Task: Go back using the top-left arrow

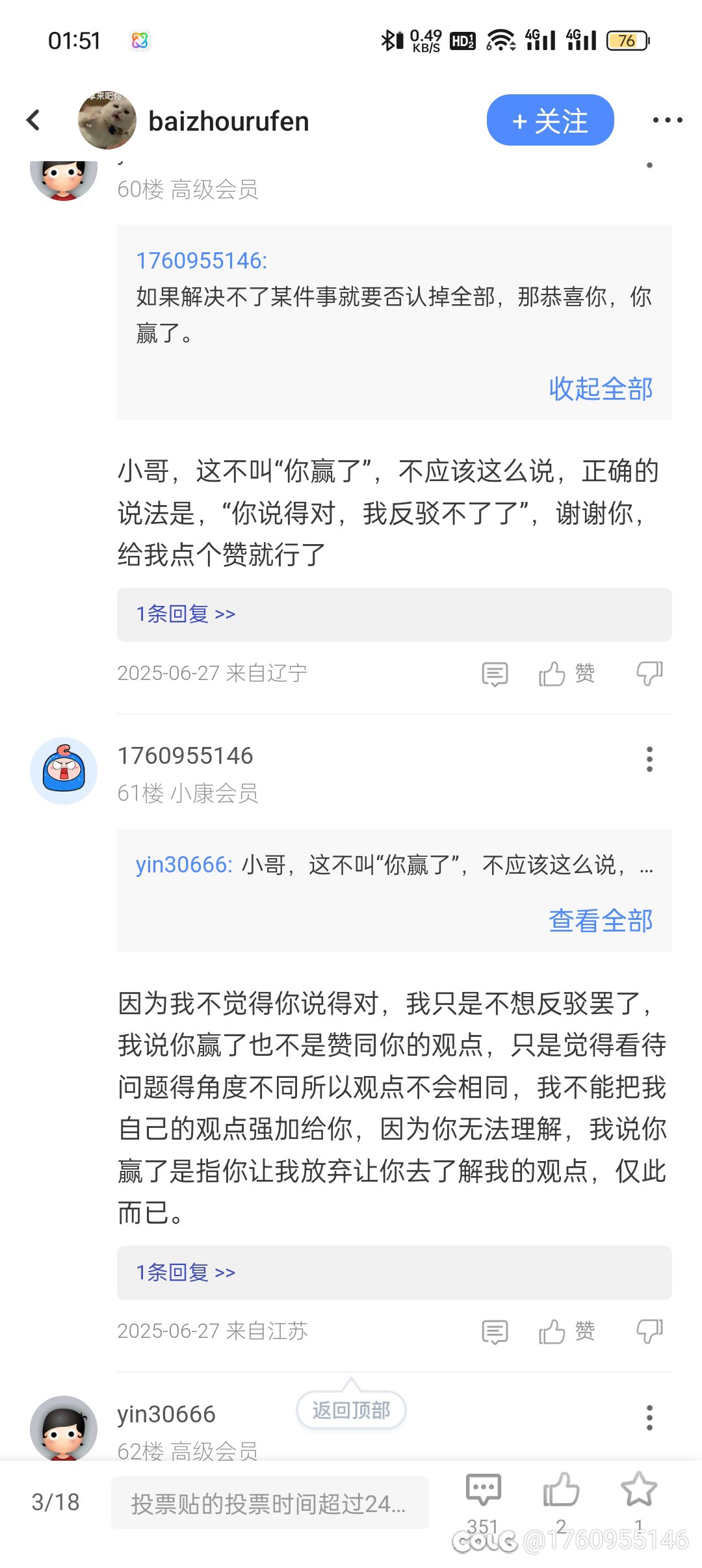Action: coord(34,120)
